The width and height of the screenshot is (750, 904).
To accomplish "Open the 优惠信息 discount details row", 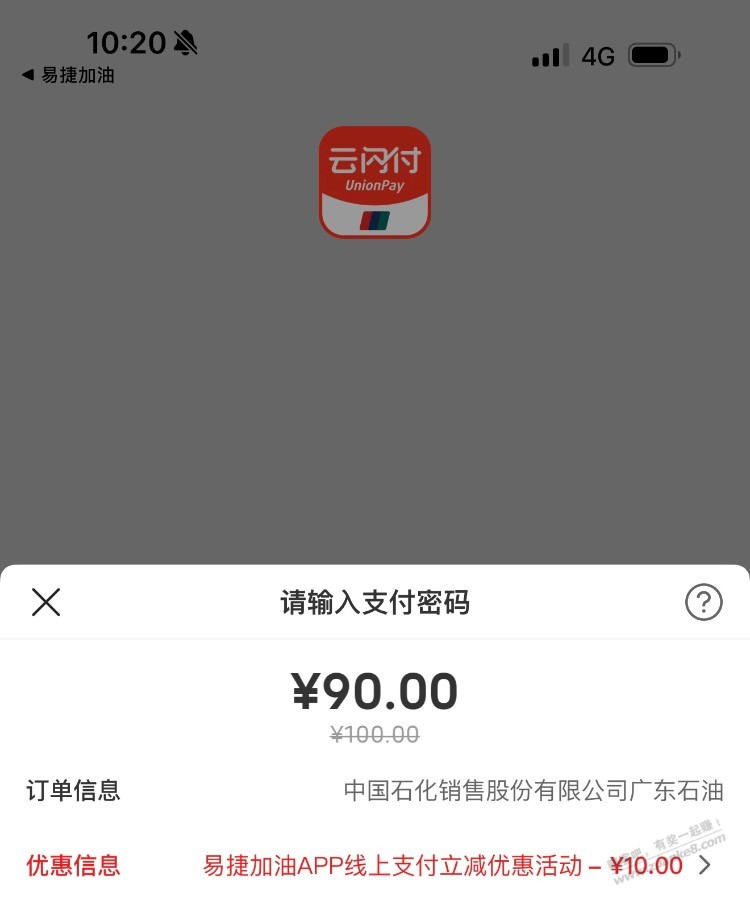I will tap(704, 865).
